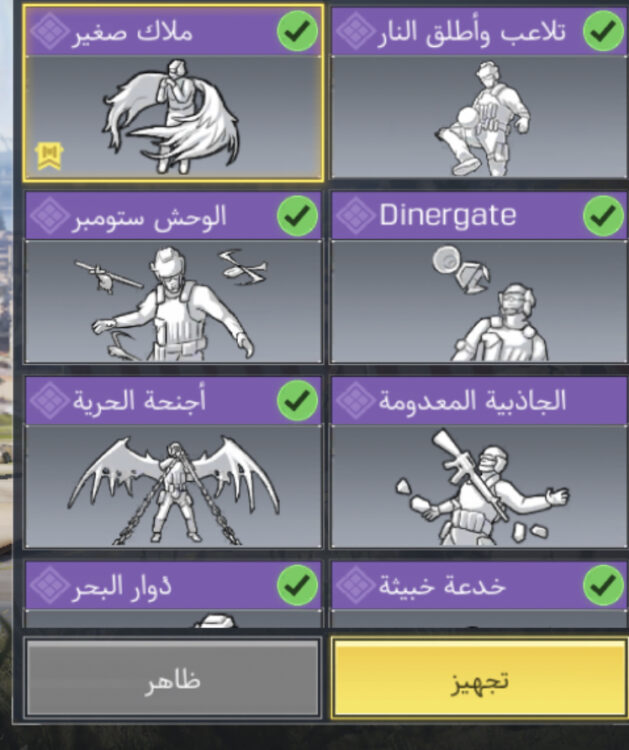Viewport: 629px width, 750px height.
Task: Tap the yellow تجهيز equip button
Action: pyautogui.click(x=479, y=678)
